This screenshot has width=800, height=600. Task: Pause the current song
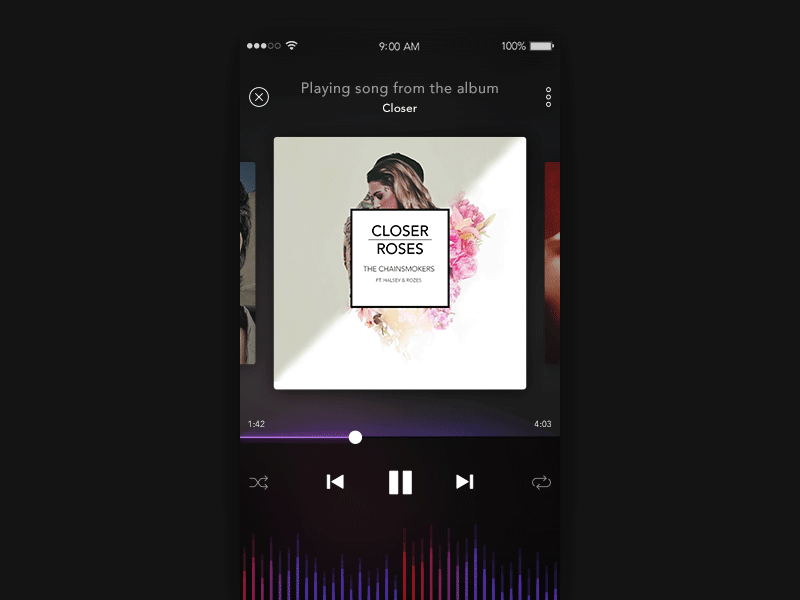click(400, 482)
